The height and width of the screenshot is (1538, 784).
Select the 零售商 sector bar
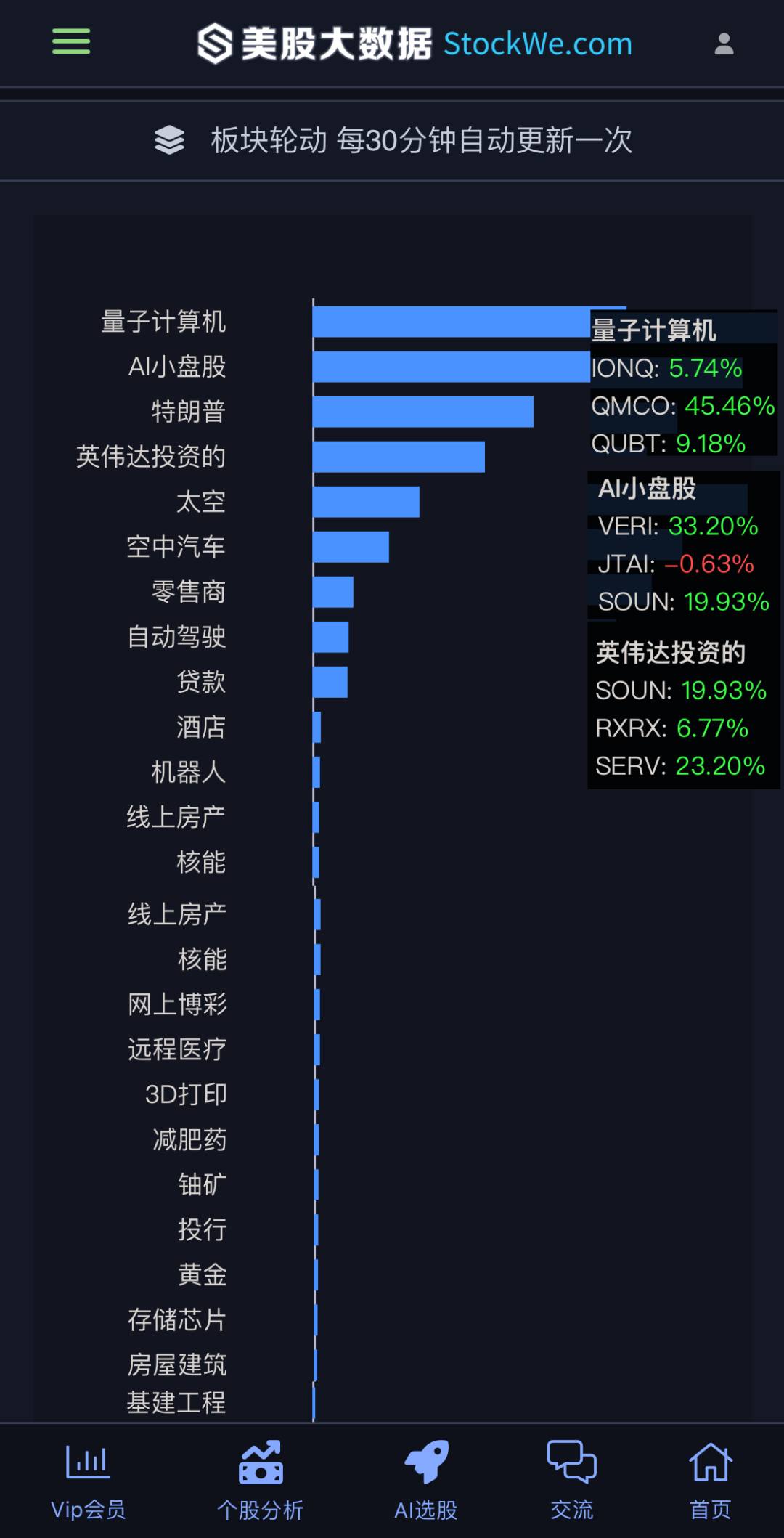[333, 592]
